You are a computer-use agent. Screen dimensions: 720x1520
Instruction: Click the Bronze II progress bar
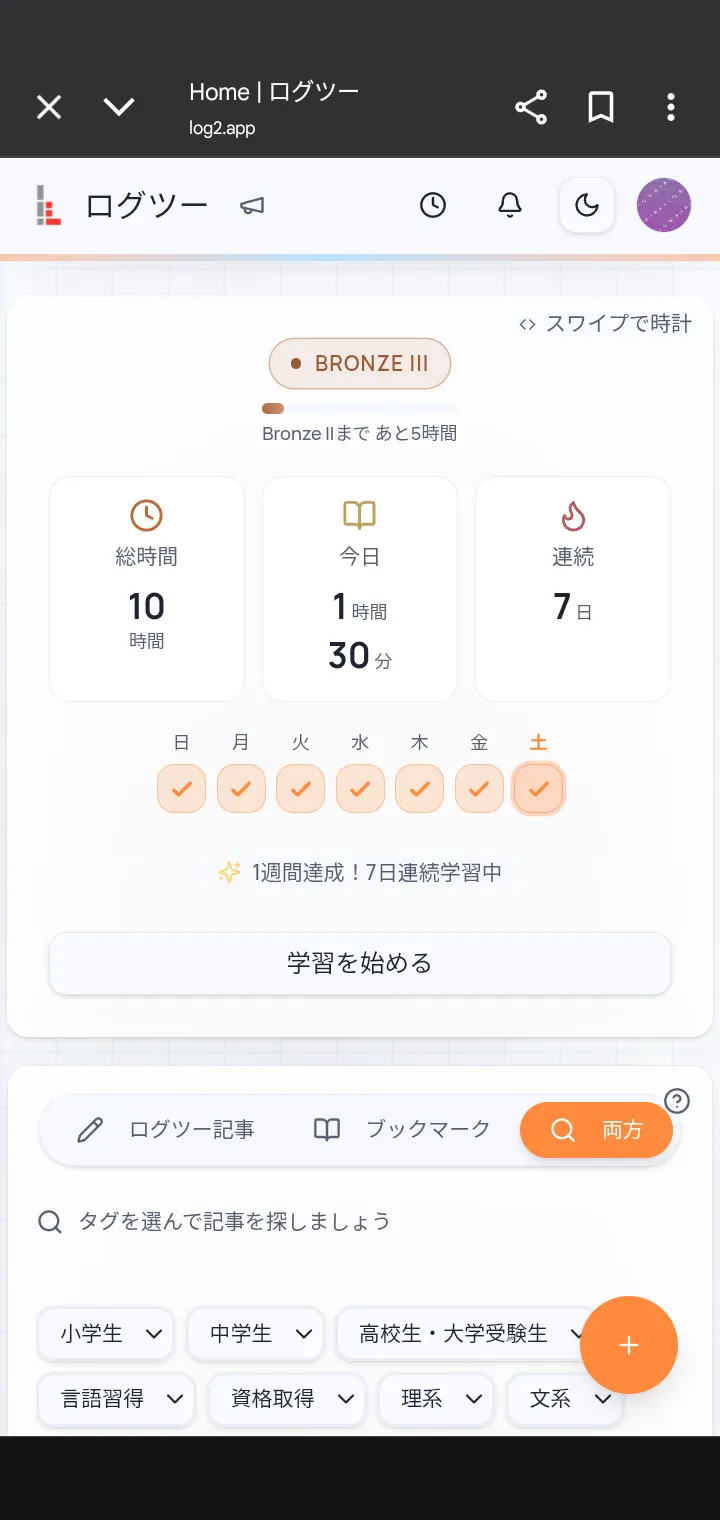coord(360,408)
